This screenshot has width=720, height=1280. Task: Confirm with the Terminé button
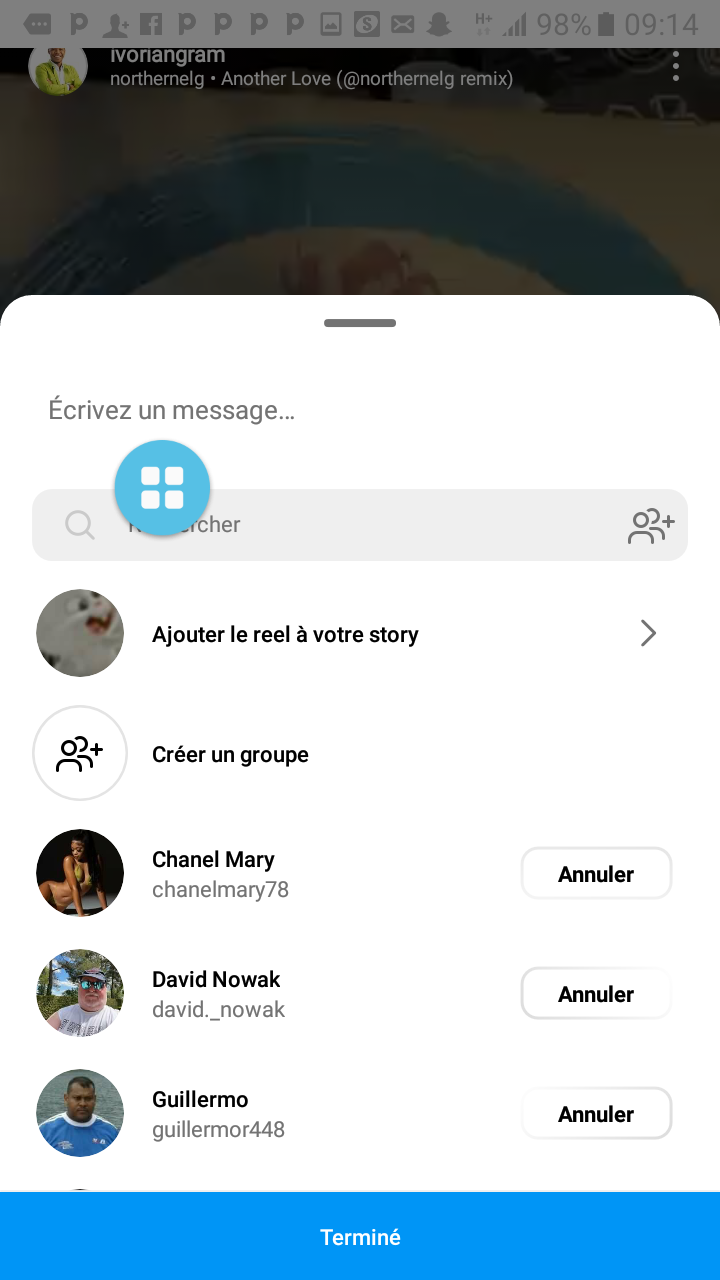(x=360, y=1237)
